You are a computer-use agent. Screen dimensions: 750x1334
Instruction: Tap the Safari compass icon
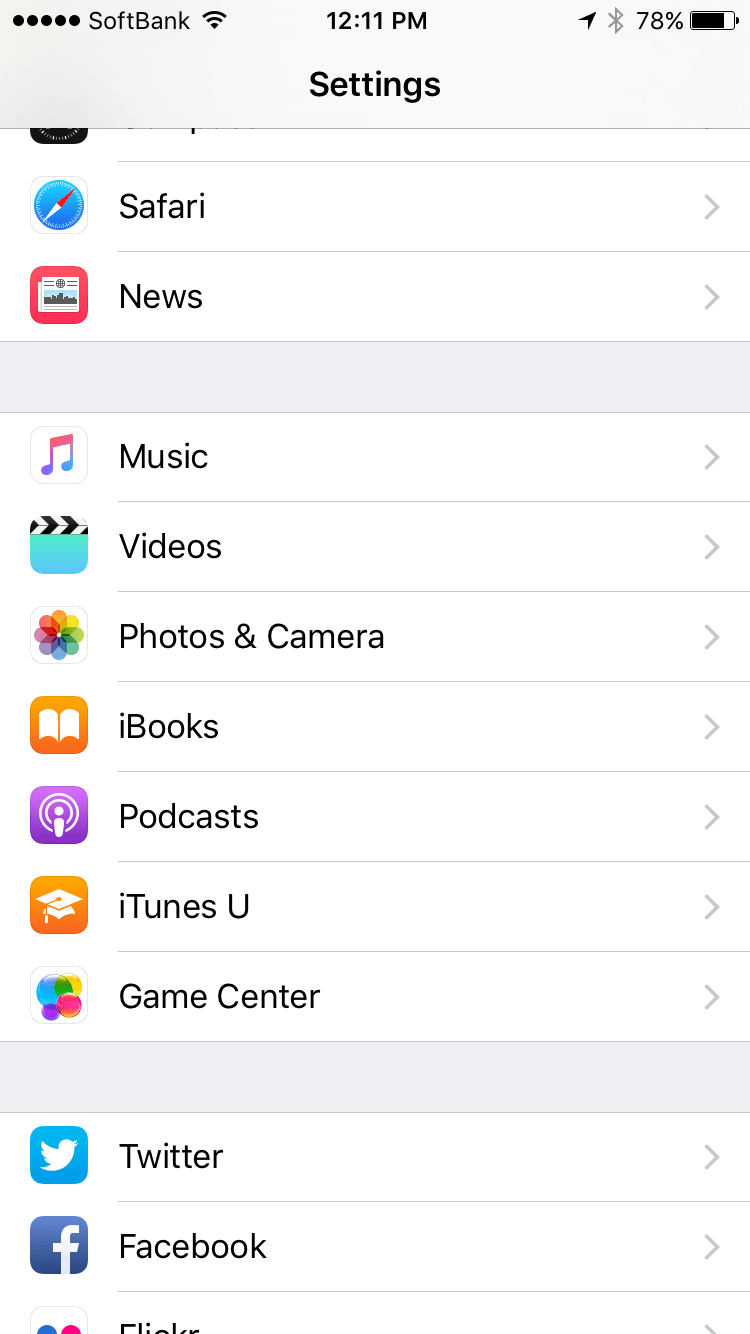coord(58,206)
